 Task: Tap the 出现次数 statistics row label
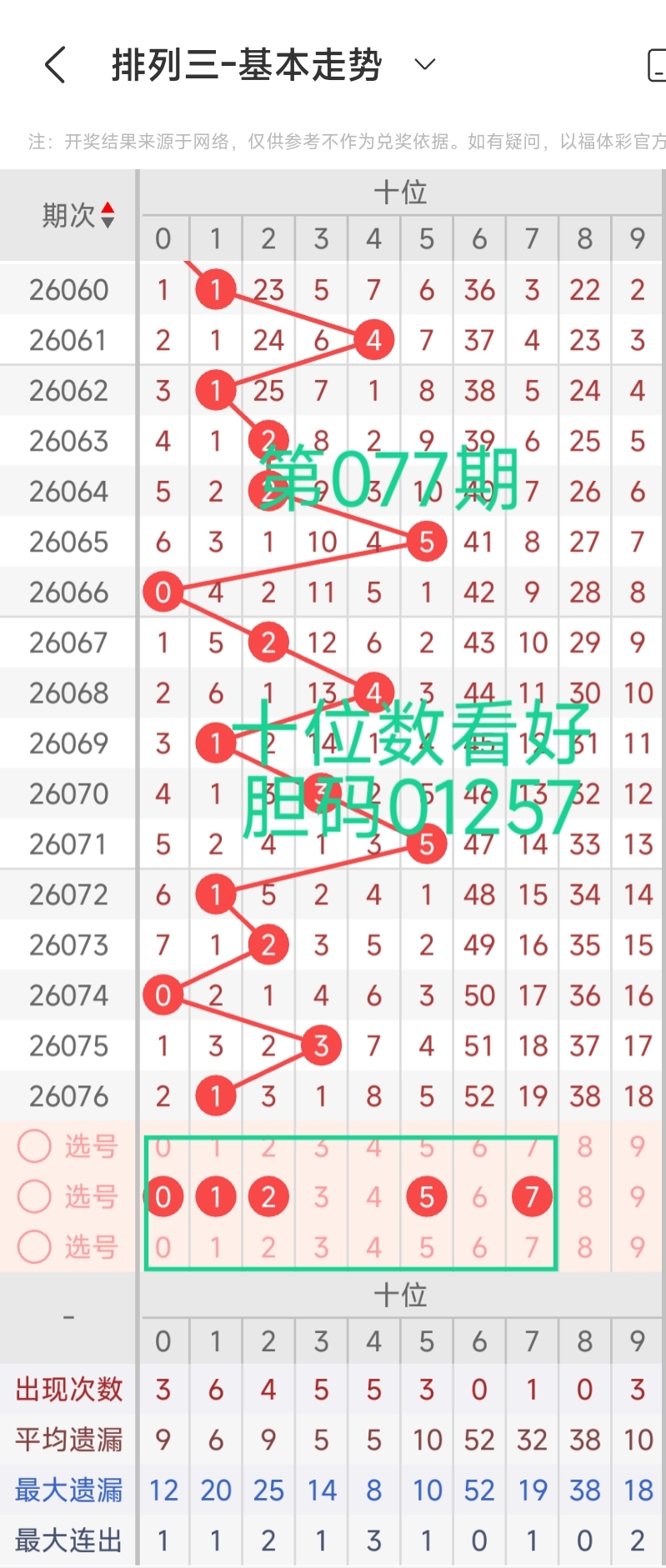[68, 1390]
